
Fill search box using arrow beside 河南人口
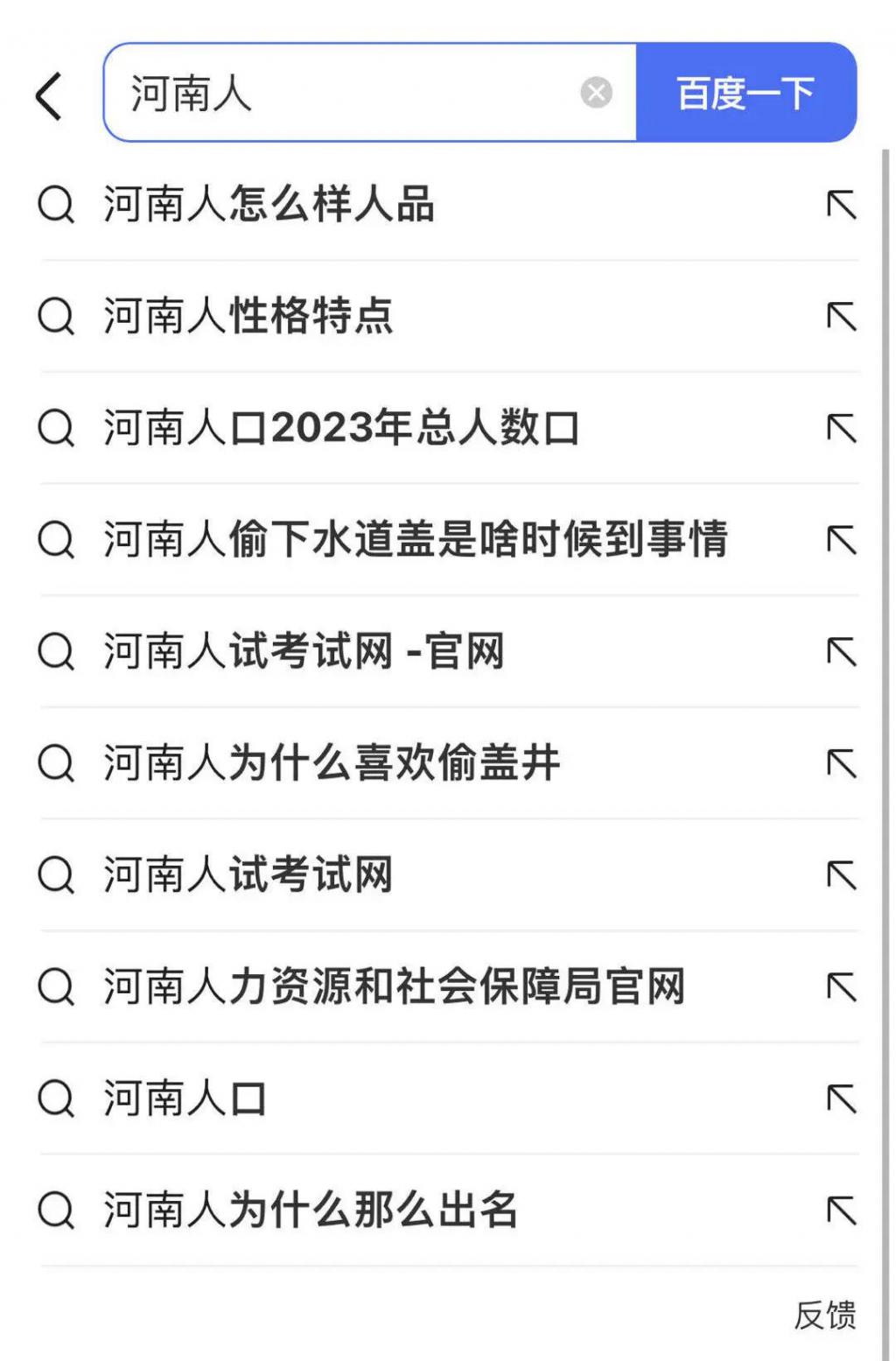tap(841, 1099)
